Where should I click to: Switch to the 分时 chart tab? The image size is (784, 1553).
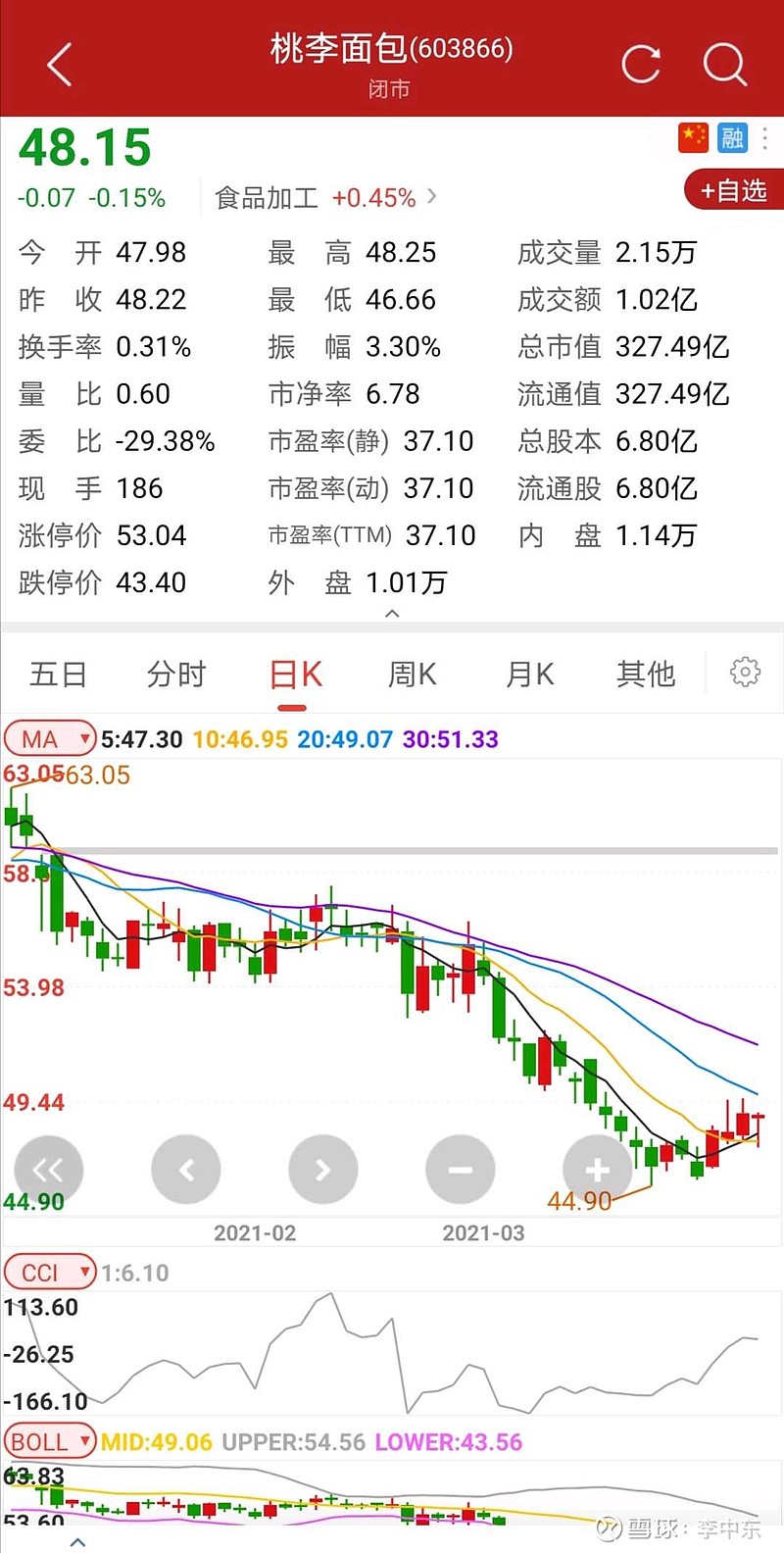pyautogui.click(x=176, y=675)
